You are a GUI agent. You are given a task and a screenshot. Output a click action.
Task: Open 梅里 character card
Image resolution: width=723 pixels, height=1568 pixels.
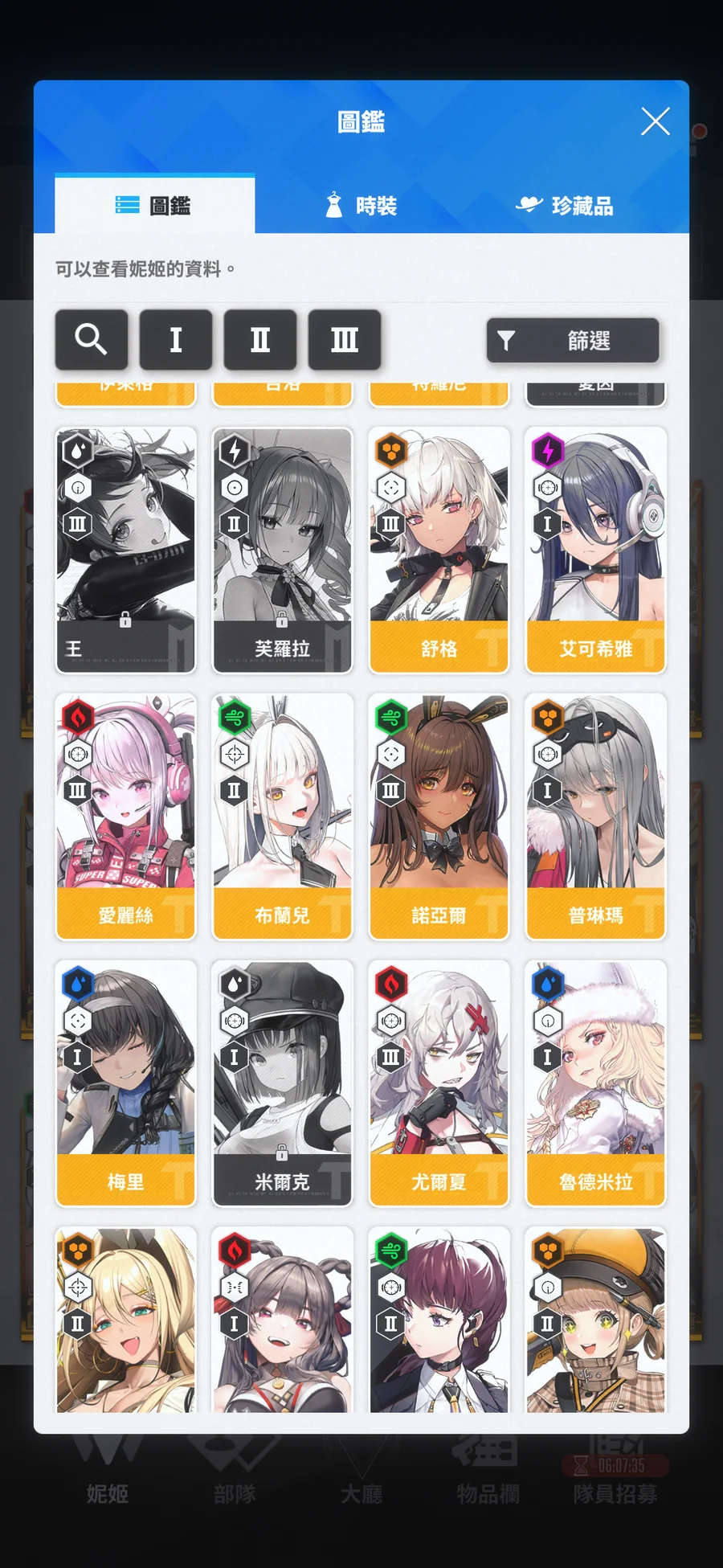pyautogui.click(x=125, y=1083)
